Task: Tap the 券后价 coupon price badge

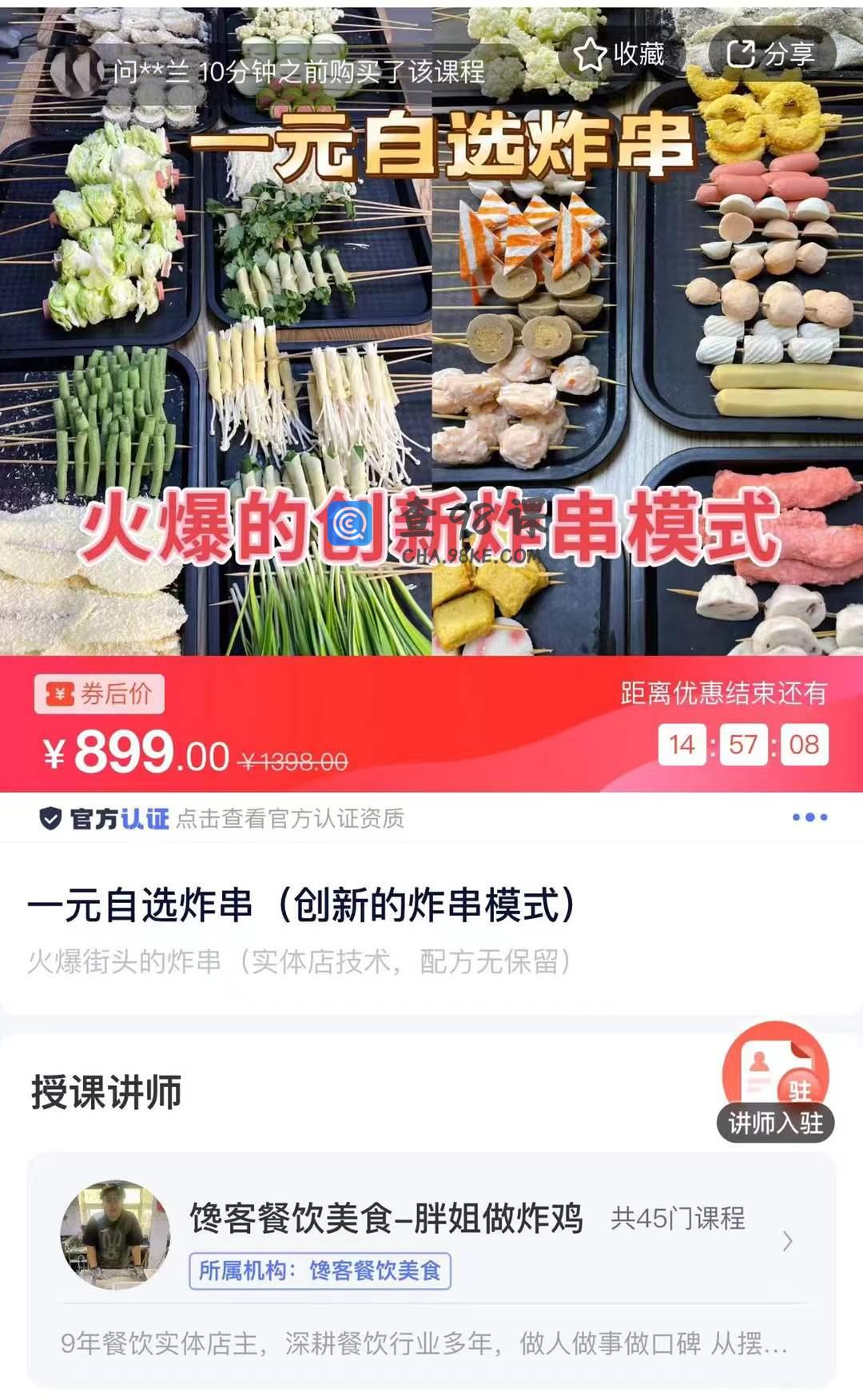Action: point(99,694)
